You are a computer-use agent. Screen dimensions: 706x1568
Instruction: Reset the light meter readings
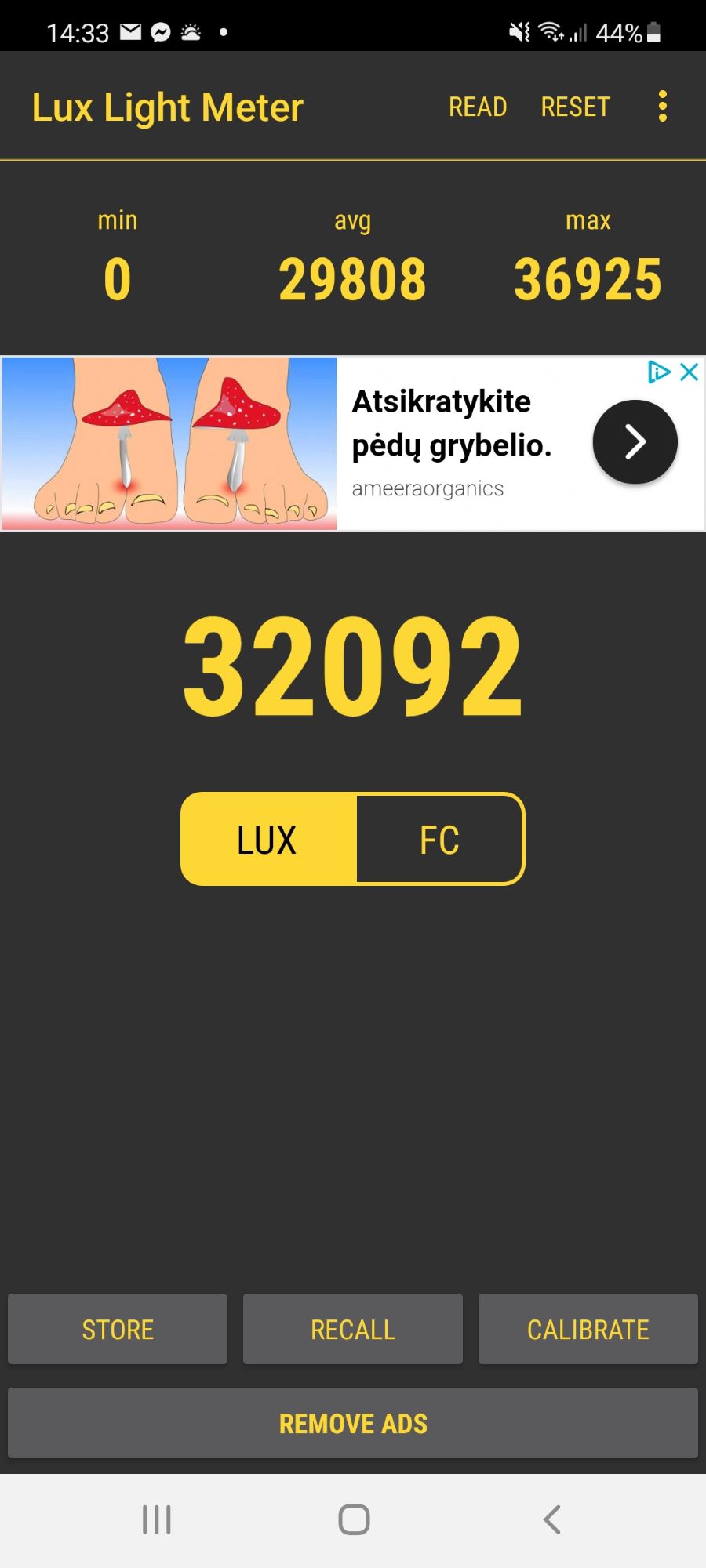(x=575, y=107)
